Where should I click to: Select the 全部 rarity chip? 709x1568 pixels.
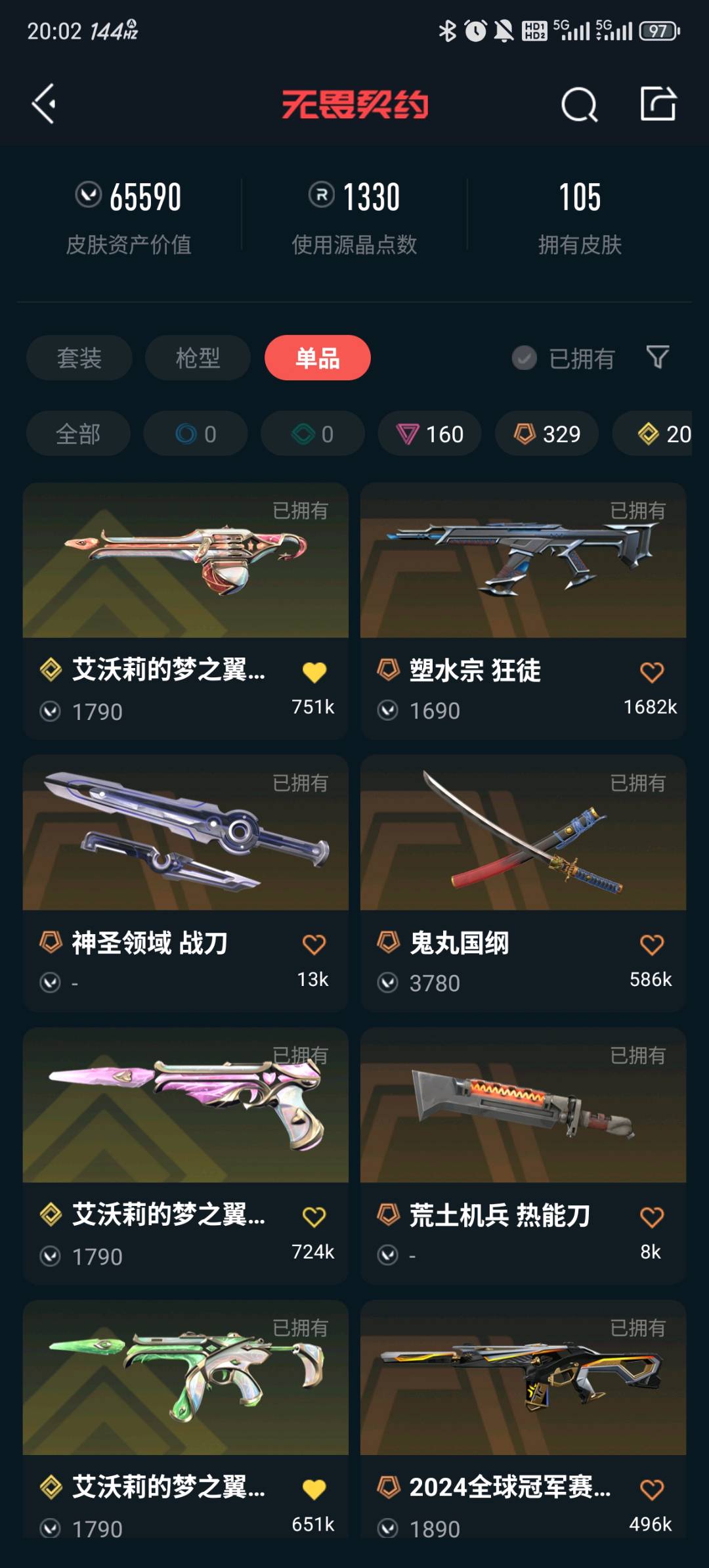pyautogui.click(x=78, y=434)
